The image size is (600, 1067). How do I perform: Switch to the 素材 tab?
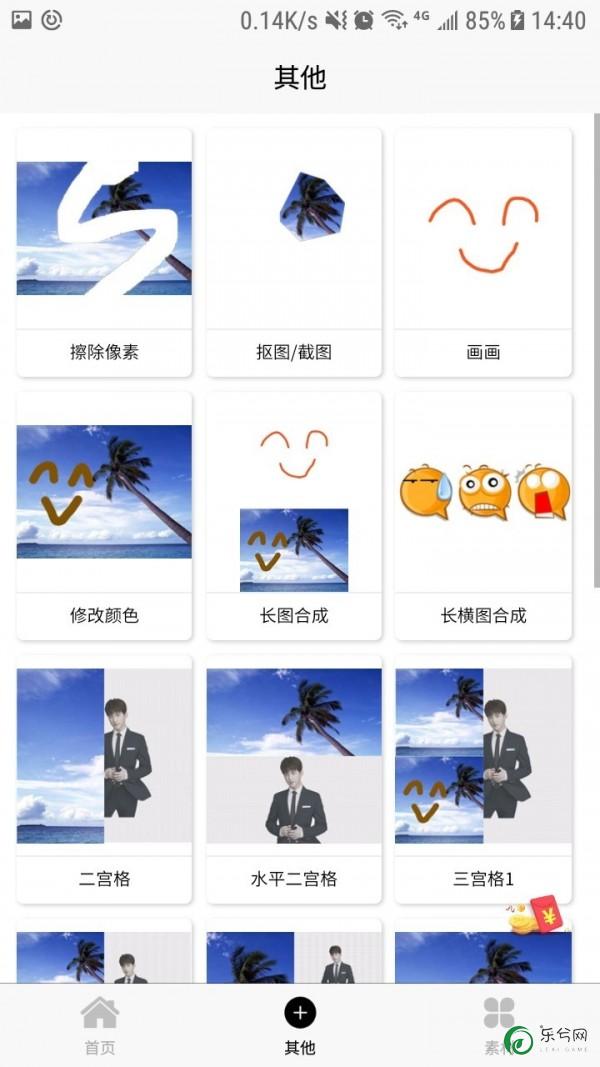(498, 1025)
